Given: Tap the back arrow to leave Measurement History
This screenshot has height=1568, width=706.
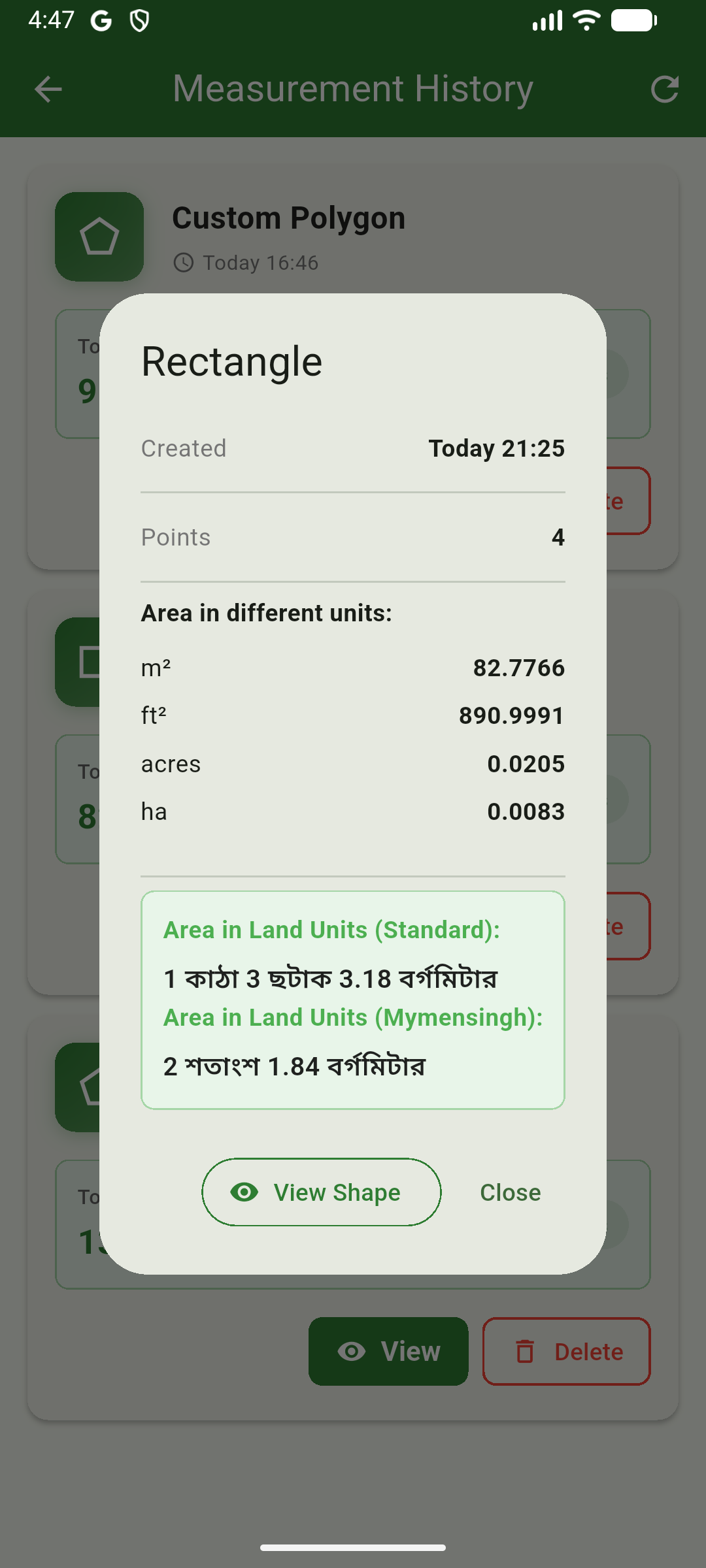Looking at the screenshot, I should pos(47,90).
